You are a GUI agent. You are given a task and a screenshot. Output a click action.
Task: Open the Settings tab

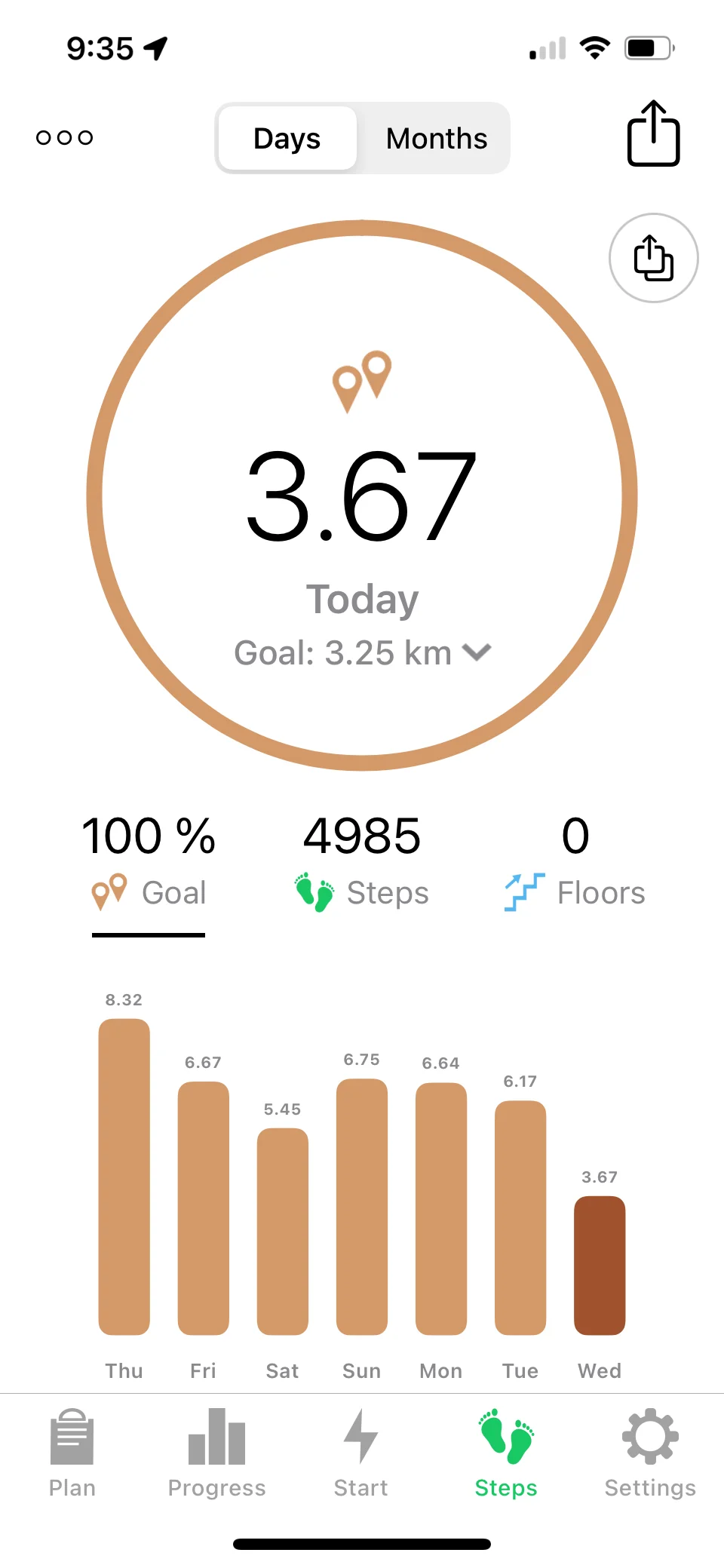(x=650, y=1453)
